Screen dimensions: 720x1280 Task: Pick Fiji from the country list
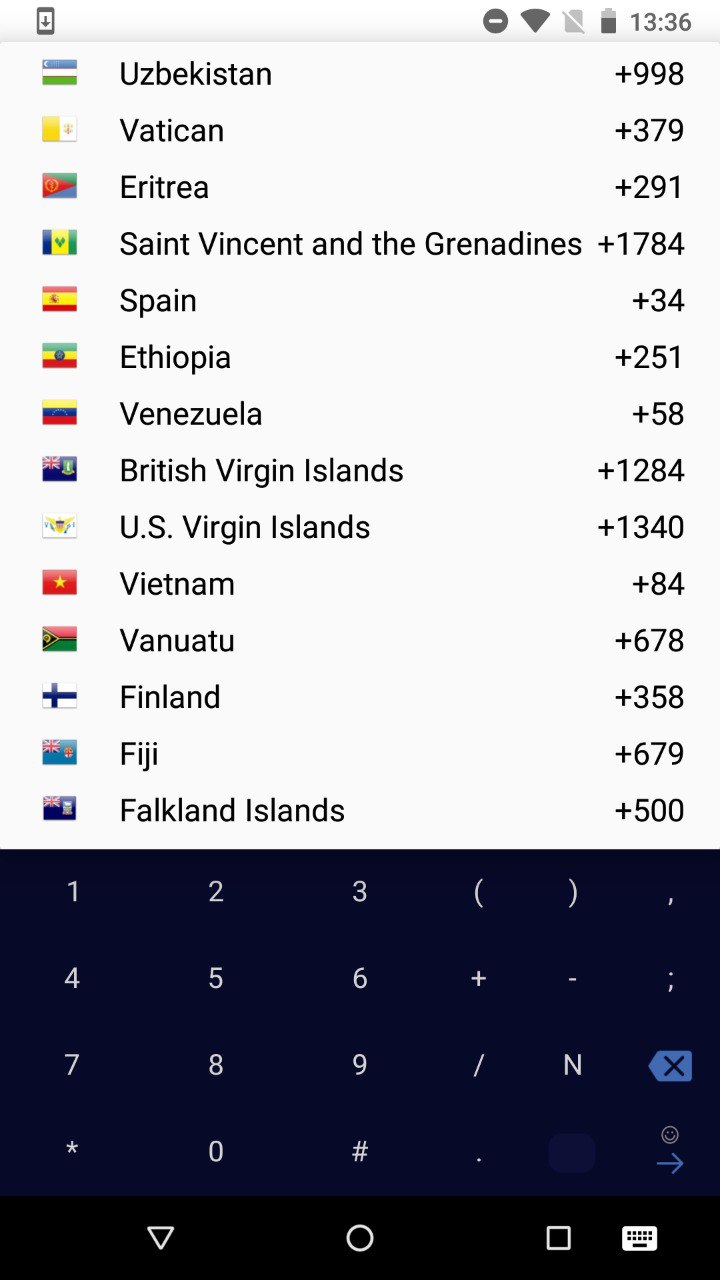pos(360,754)
